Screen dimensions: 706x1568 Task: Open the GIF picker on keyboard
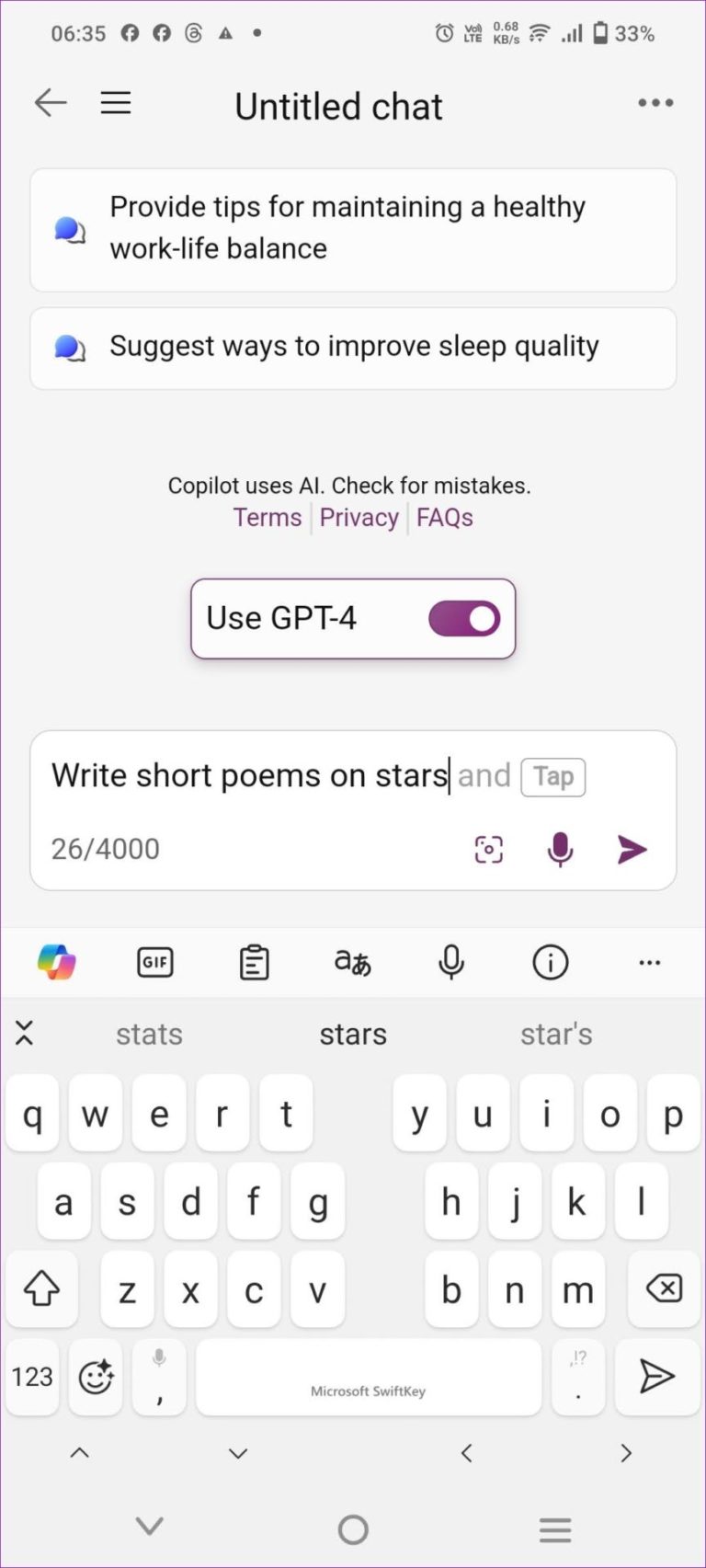tap(155, 963)
